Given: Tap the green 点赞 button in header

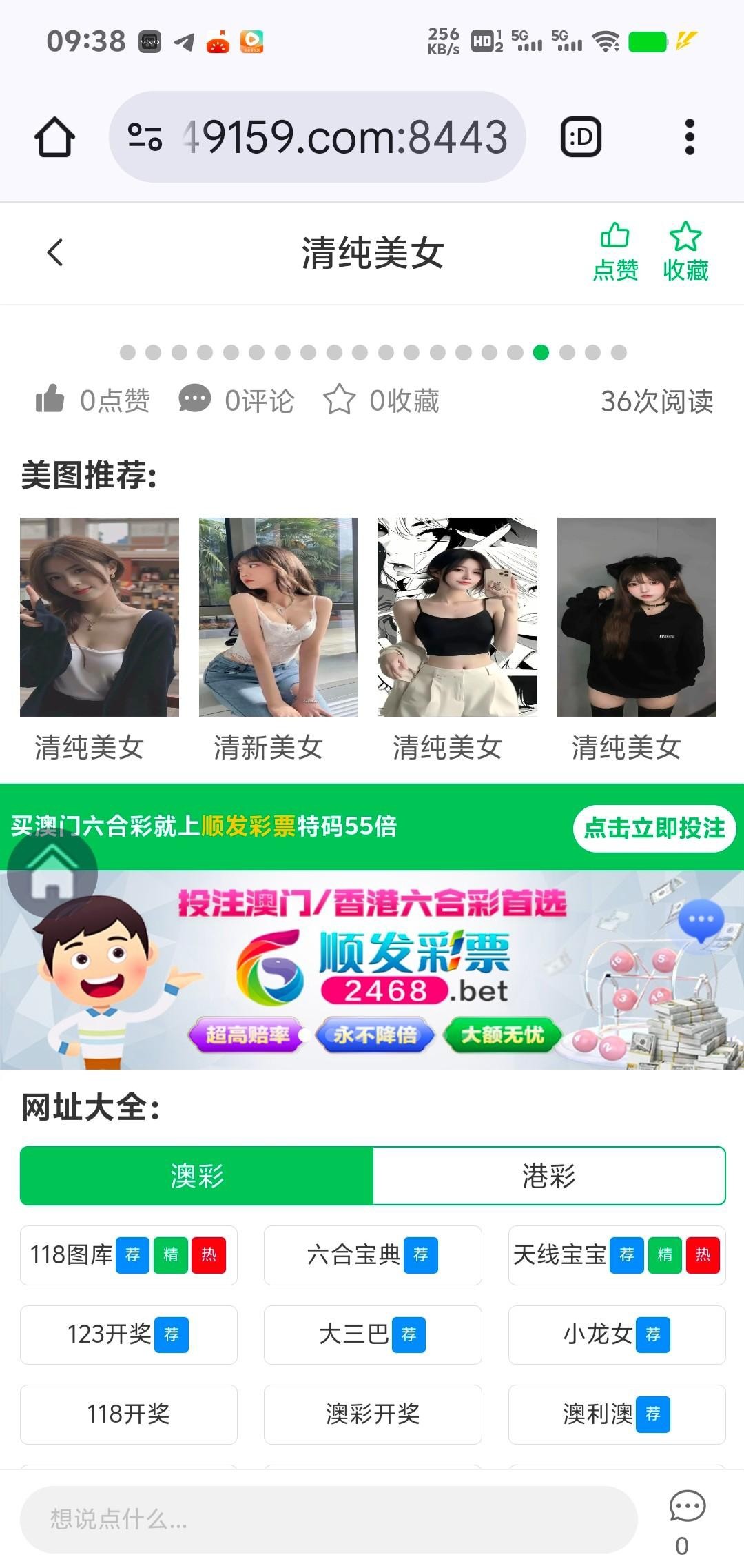Looking at the screenshot, I should pos(615,252).
